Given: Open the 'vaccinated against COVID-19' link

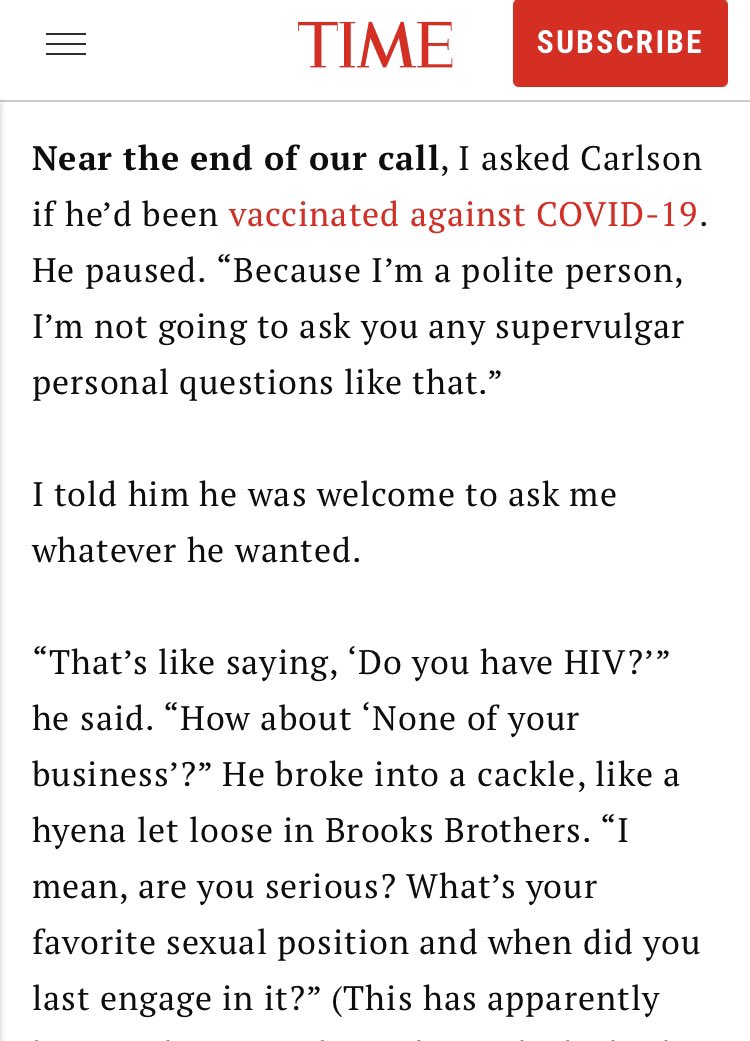Looking at the screenshot, I should tap(463, 214).
